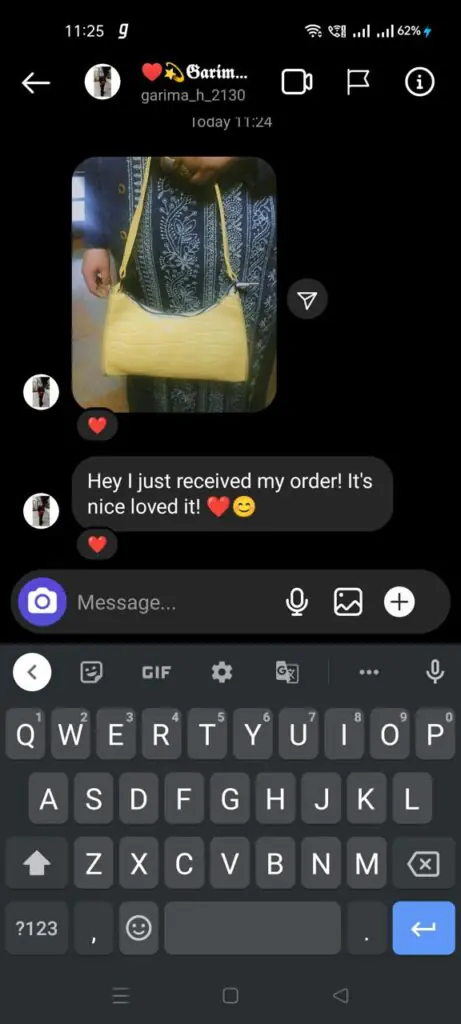Viewport: 461px width, 1024px height.
Task: Go back using the top-left arrow
Action: [x=35, y=82]
